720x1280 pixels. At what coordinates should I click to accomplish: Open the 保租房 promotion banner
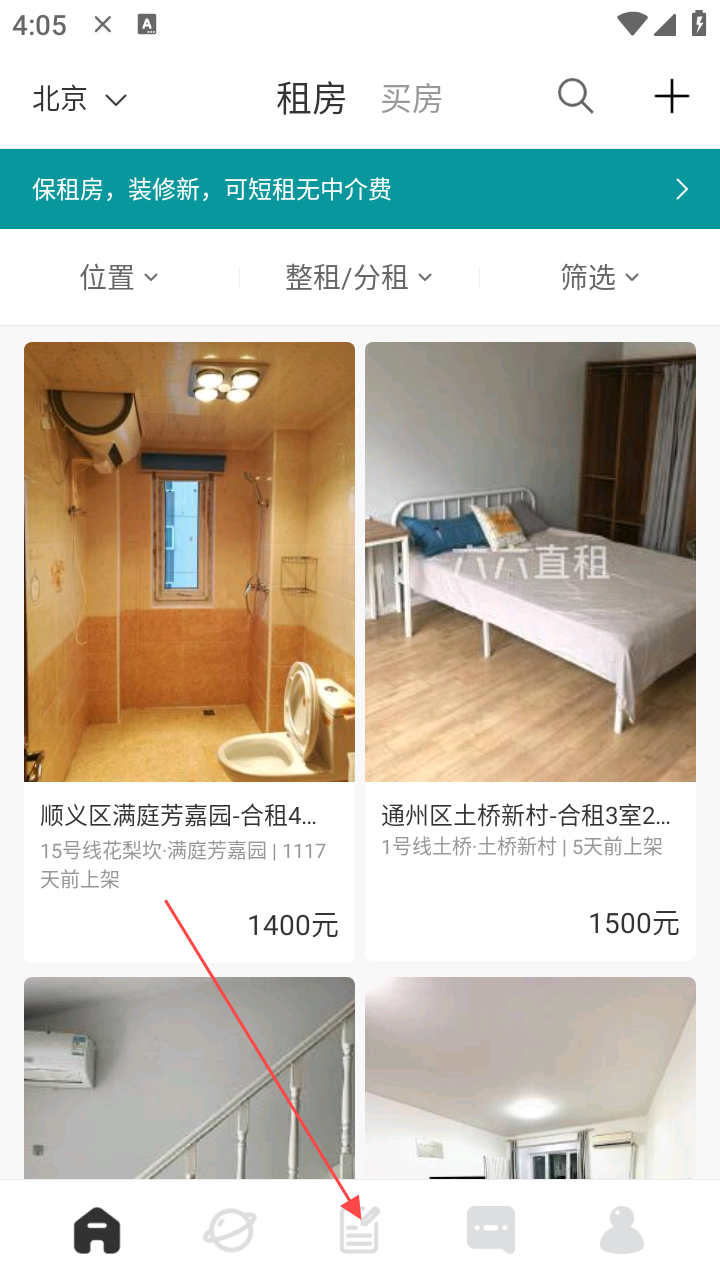[x=360, y=189]
